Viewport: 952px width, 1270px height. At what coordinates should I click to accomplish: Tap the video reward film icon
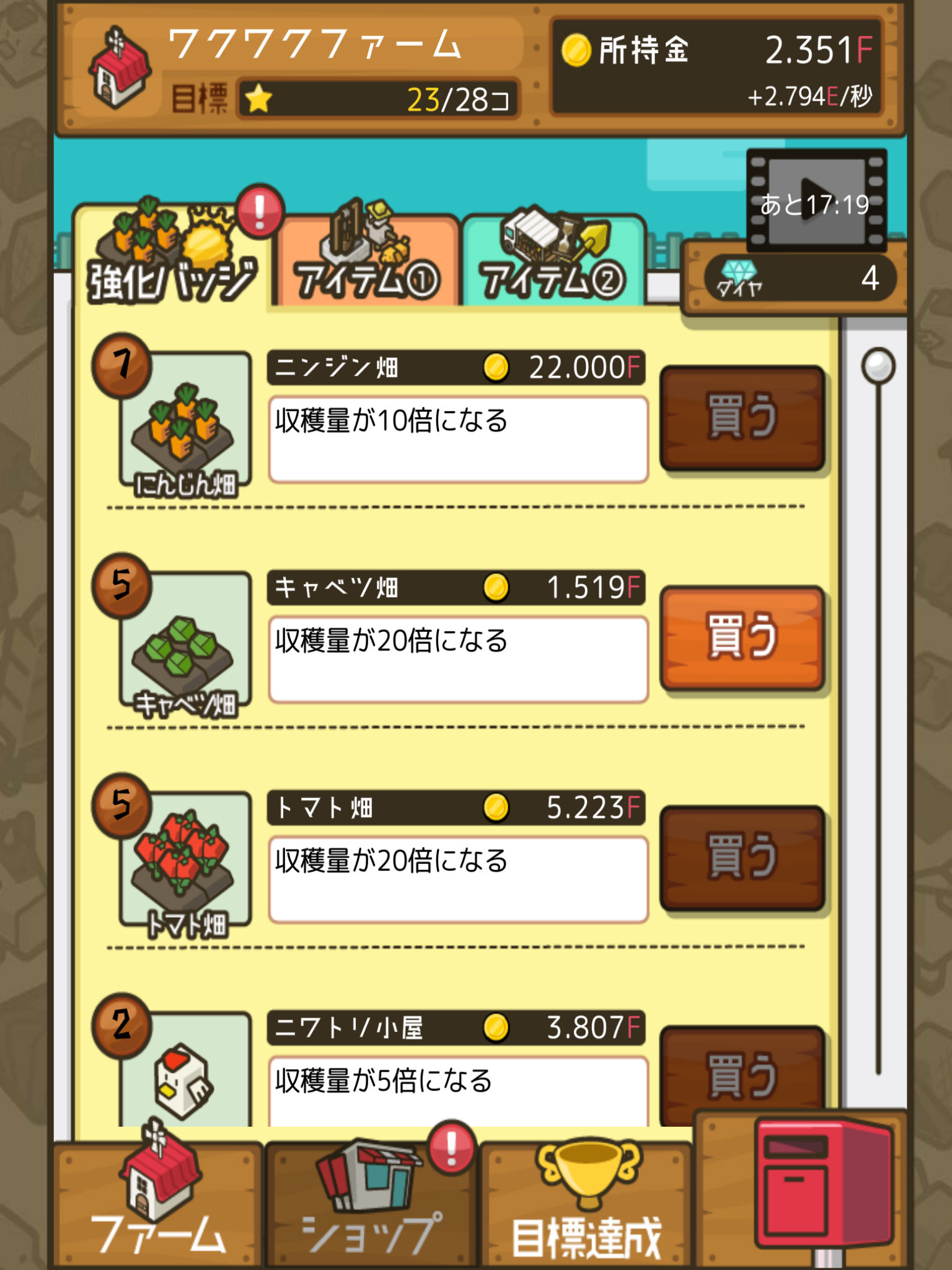pyautogui.click(x=816, y=198)
